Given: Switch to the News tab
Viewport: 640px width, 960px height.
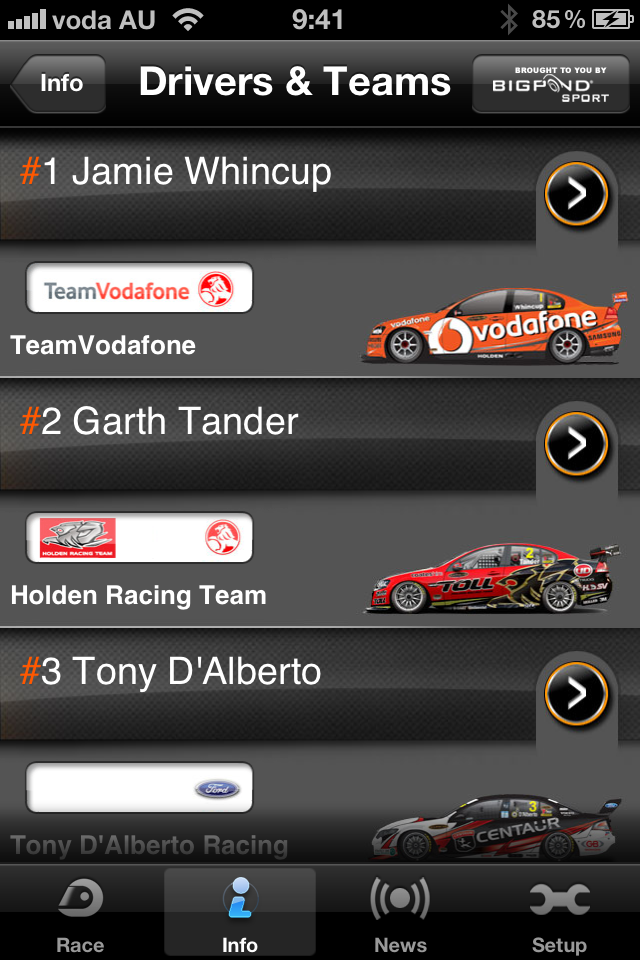Looking at the screenshot, I should point(400,914).
